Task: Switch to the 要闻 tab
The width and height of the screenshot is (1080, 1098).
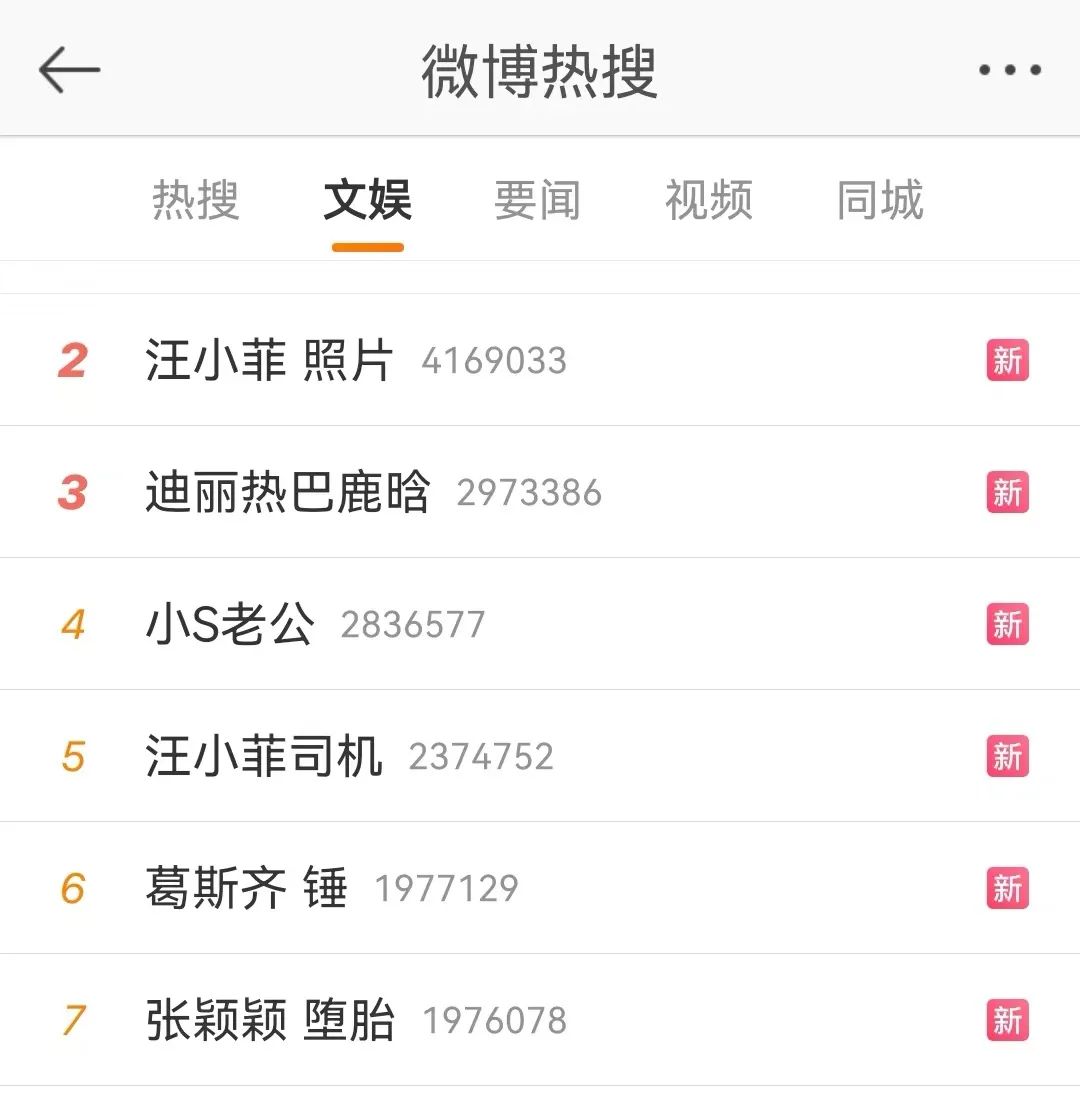Action: pyautogui.click(x=537, y=200)
